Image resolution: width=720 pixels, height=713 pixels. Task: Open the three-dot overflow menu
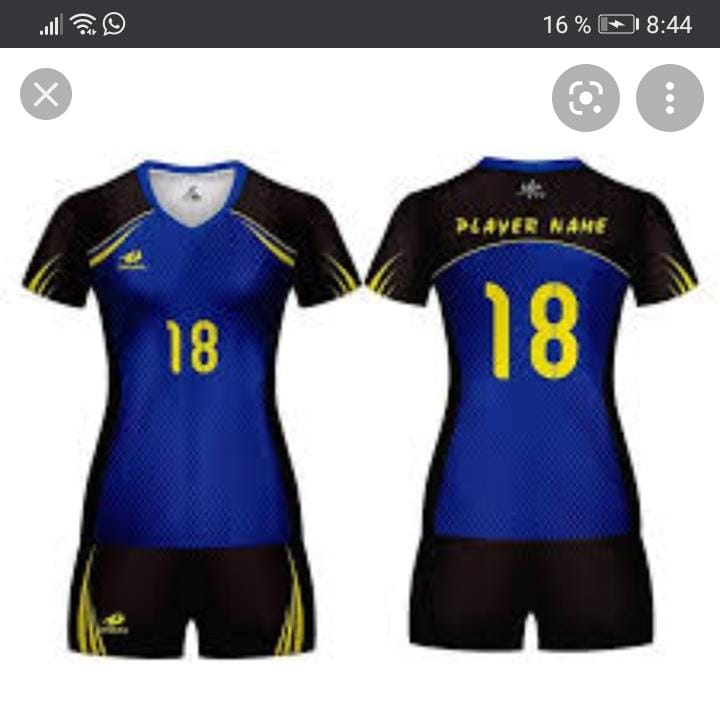click(669, 98)
